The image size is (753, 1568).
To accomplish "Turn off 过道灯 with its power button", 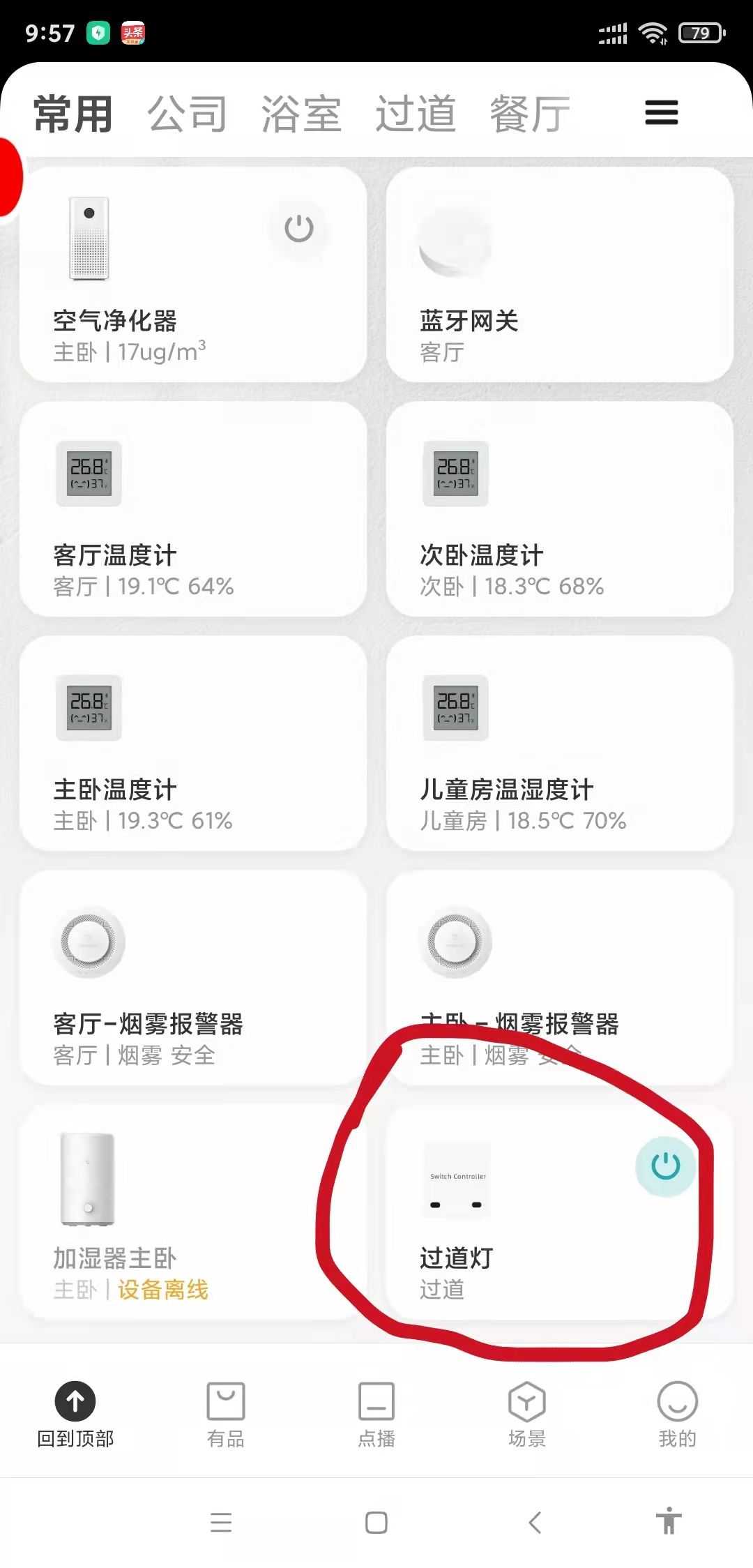I will tap(665, 1166).
